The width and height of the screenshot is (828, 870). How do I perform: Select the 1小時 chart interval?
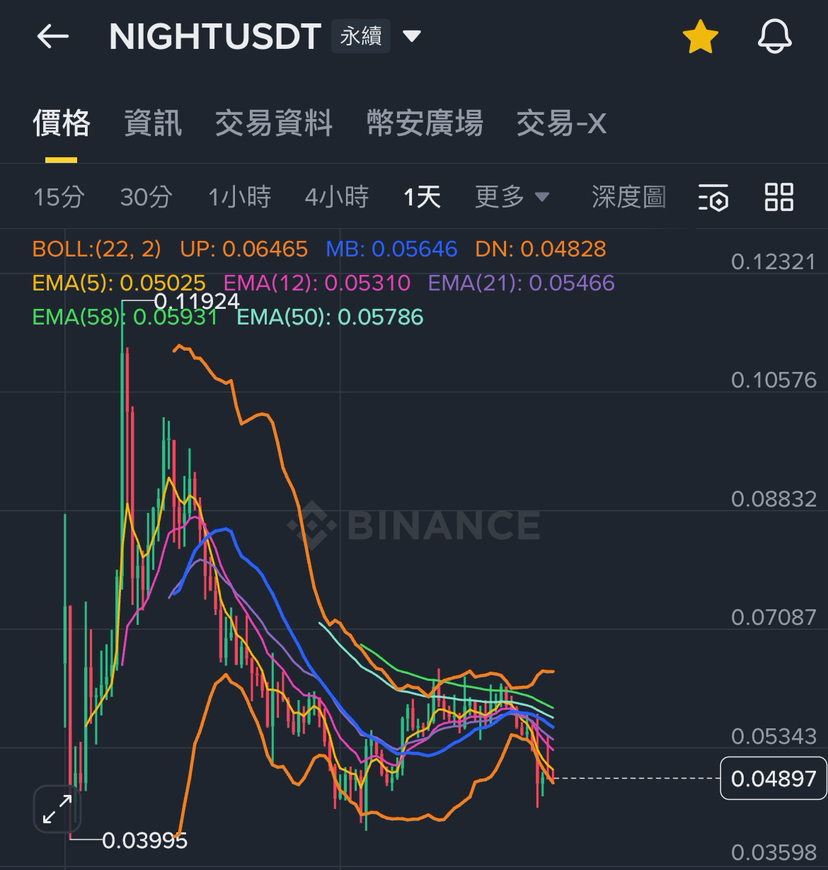pyautogui.click(x=239, y=197)
